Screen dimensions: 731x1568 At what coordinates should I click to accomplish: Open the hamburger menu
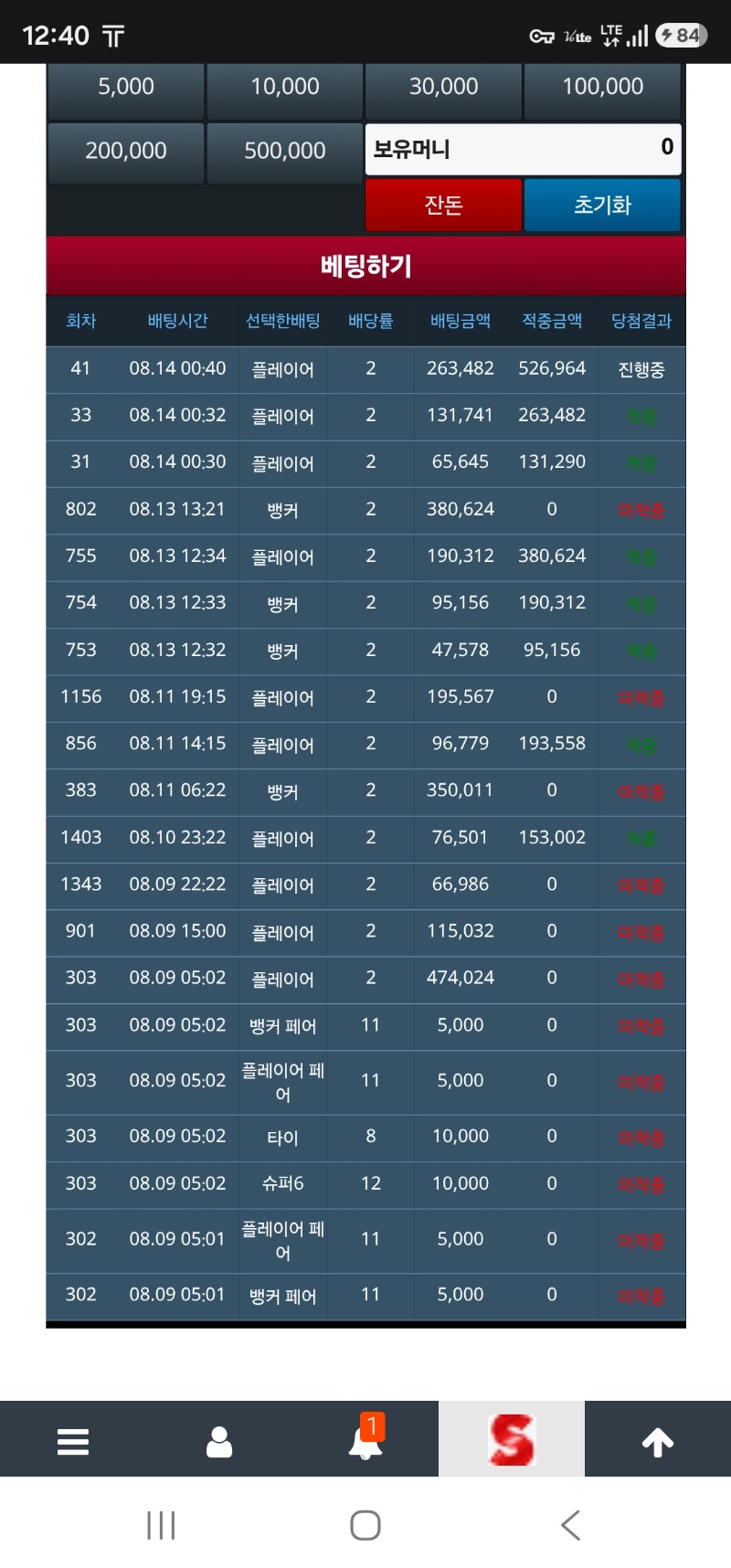pyautogui.click(x=73, y=1442)
